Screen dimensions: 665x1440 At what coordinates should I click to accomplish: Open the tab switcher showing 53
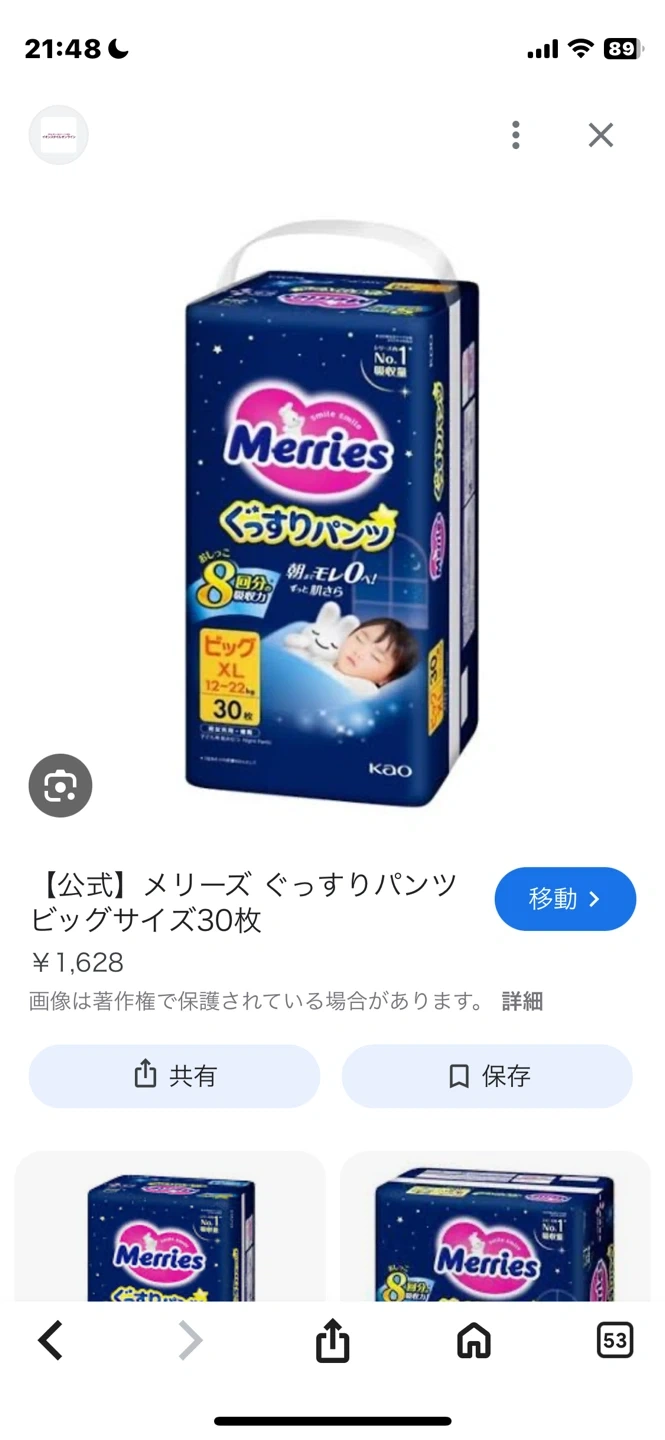tap(614, 1341)
